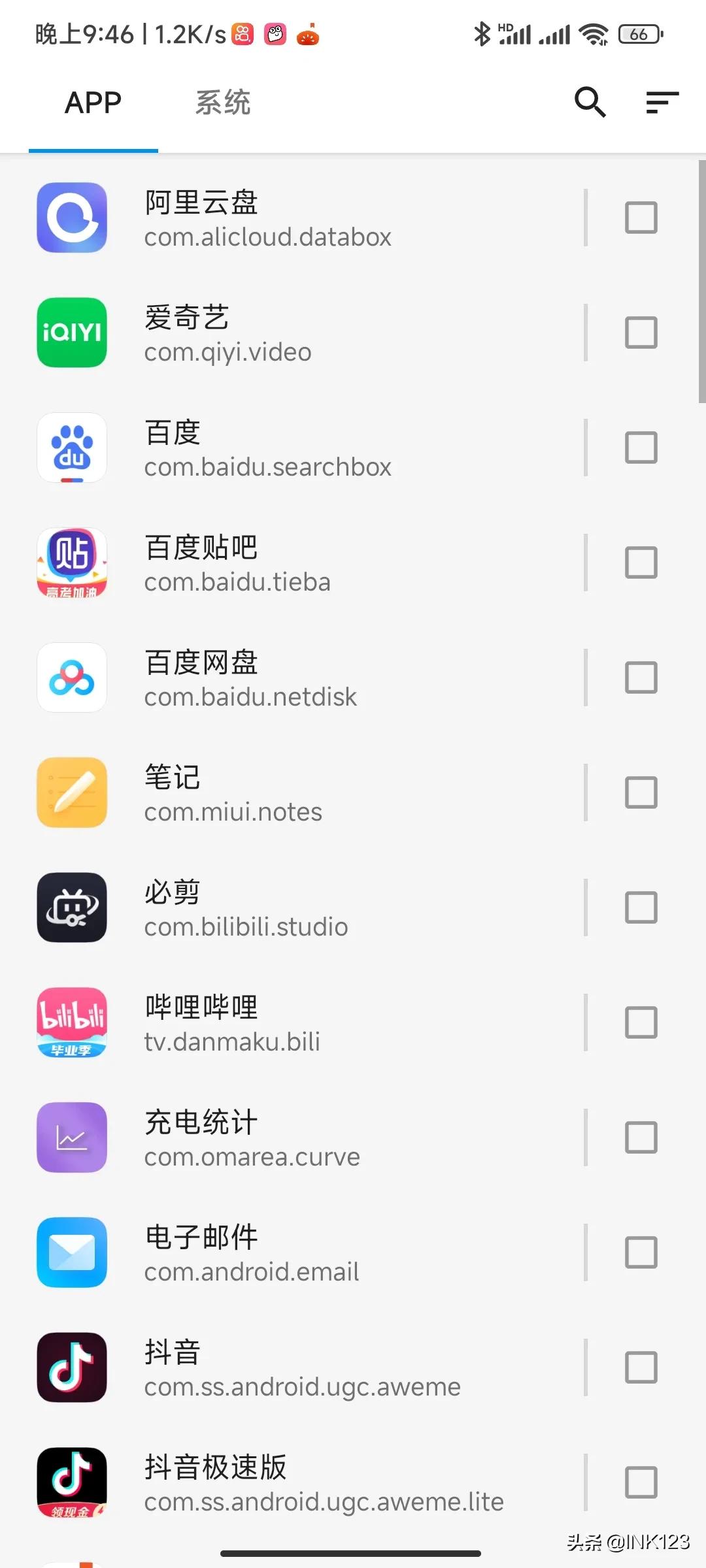The height and width of the screenshot is (1568, 706).
Task: Open the 阿里云盘 app row
Action: tap(294, 218)
